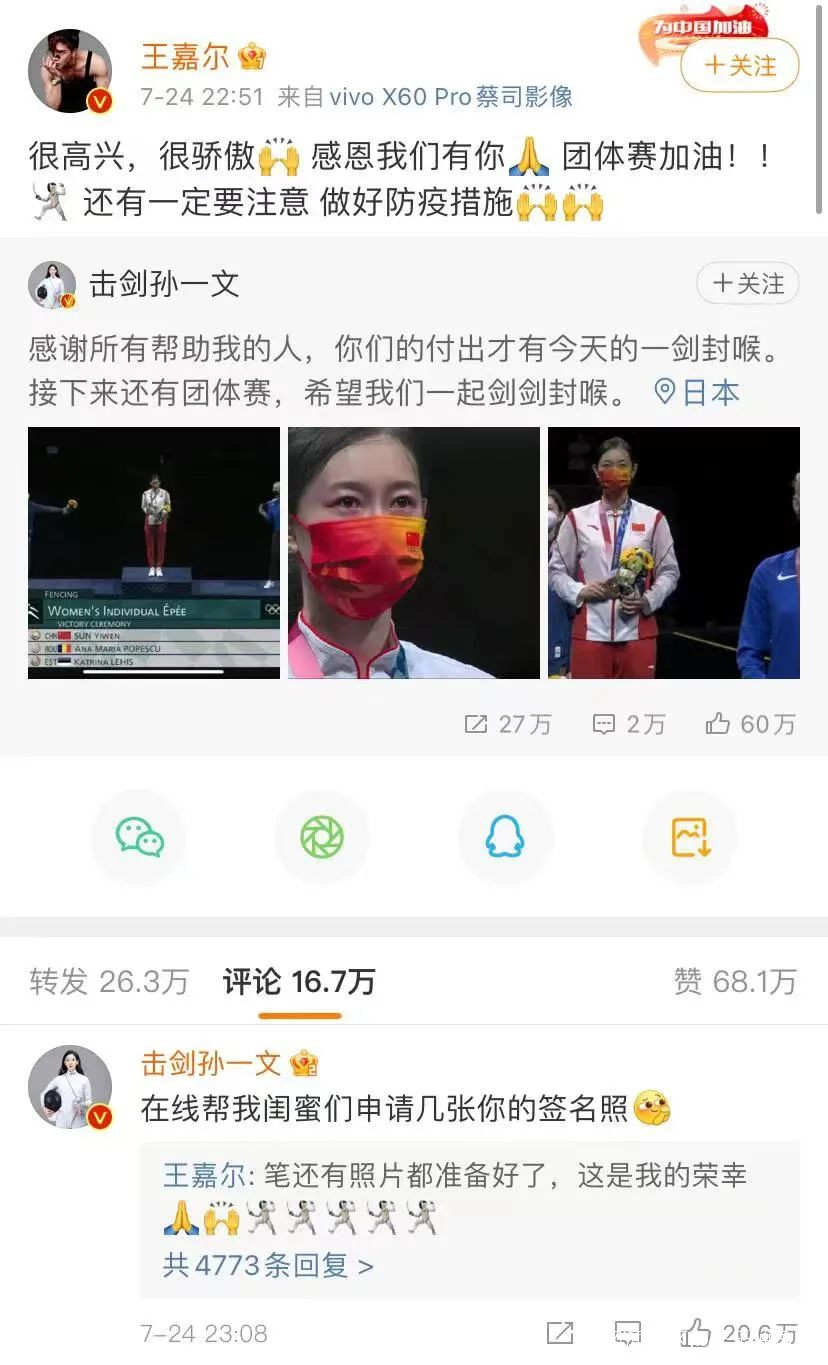Follow 王嘉尔 with the top 关注 button
The height and width of the screenshot is (1365, 828).
coord(740,66)
